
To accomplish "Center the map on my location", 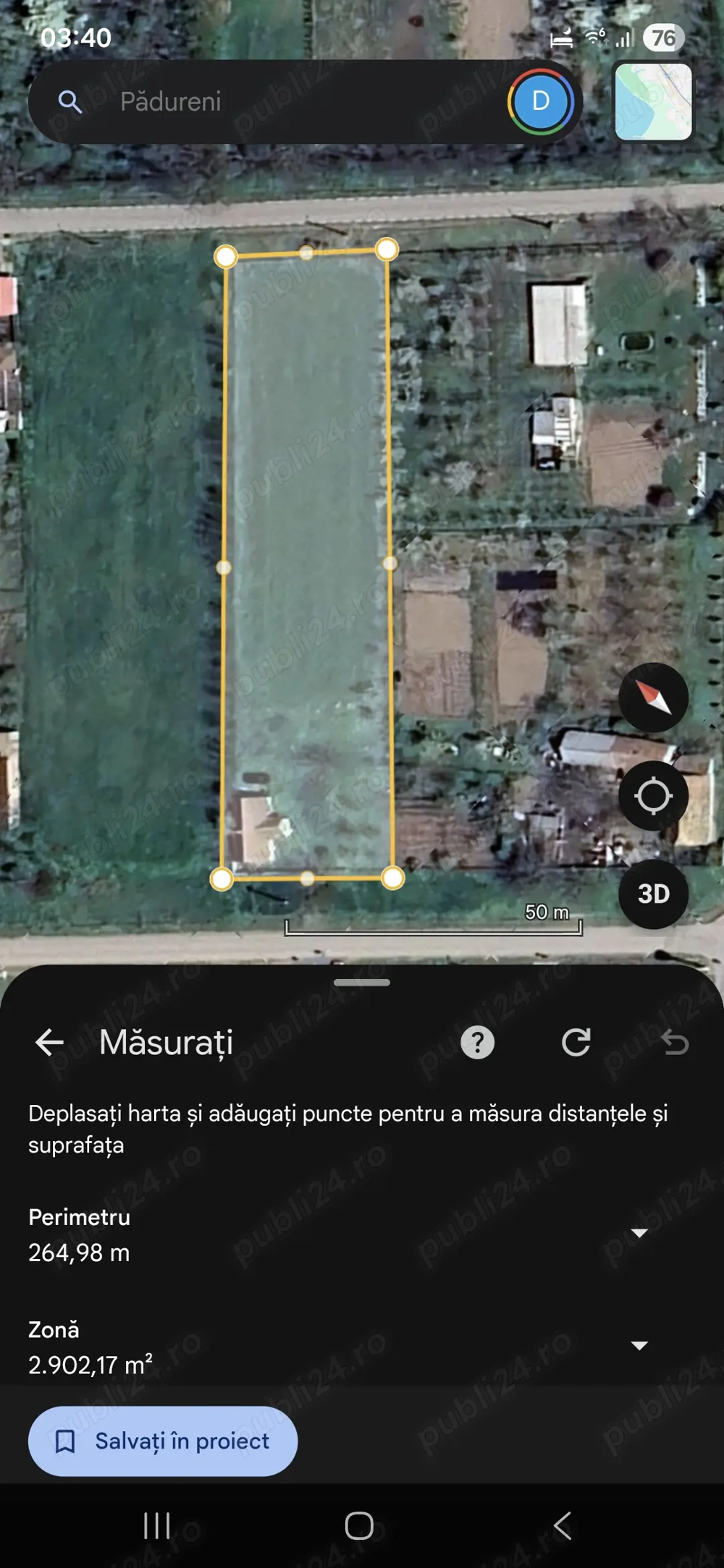I will (x=653, y=796).
